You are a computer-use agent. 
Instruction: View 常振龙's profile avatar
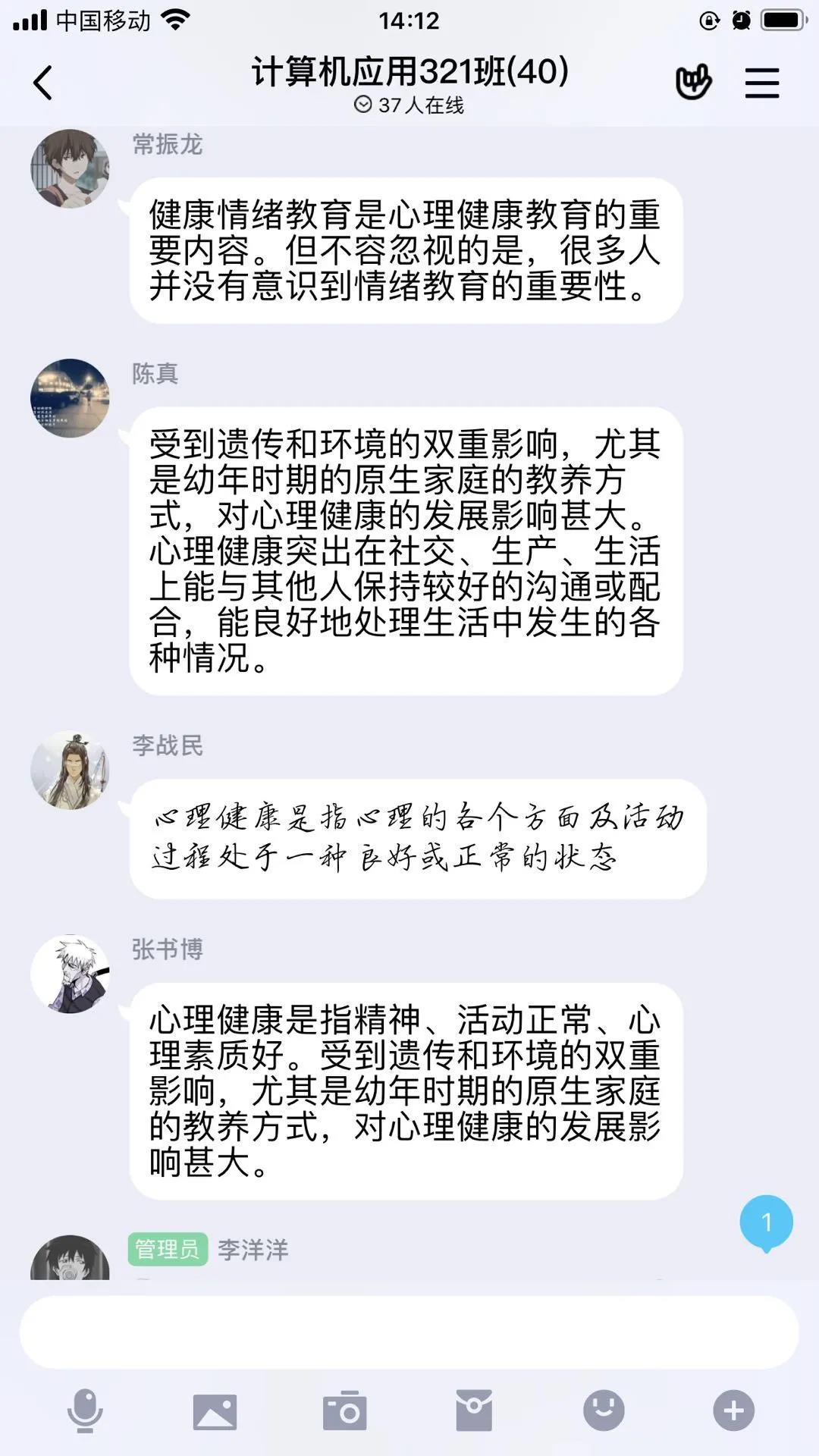tap(70, 168)
